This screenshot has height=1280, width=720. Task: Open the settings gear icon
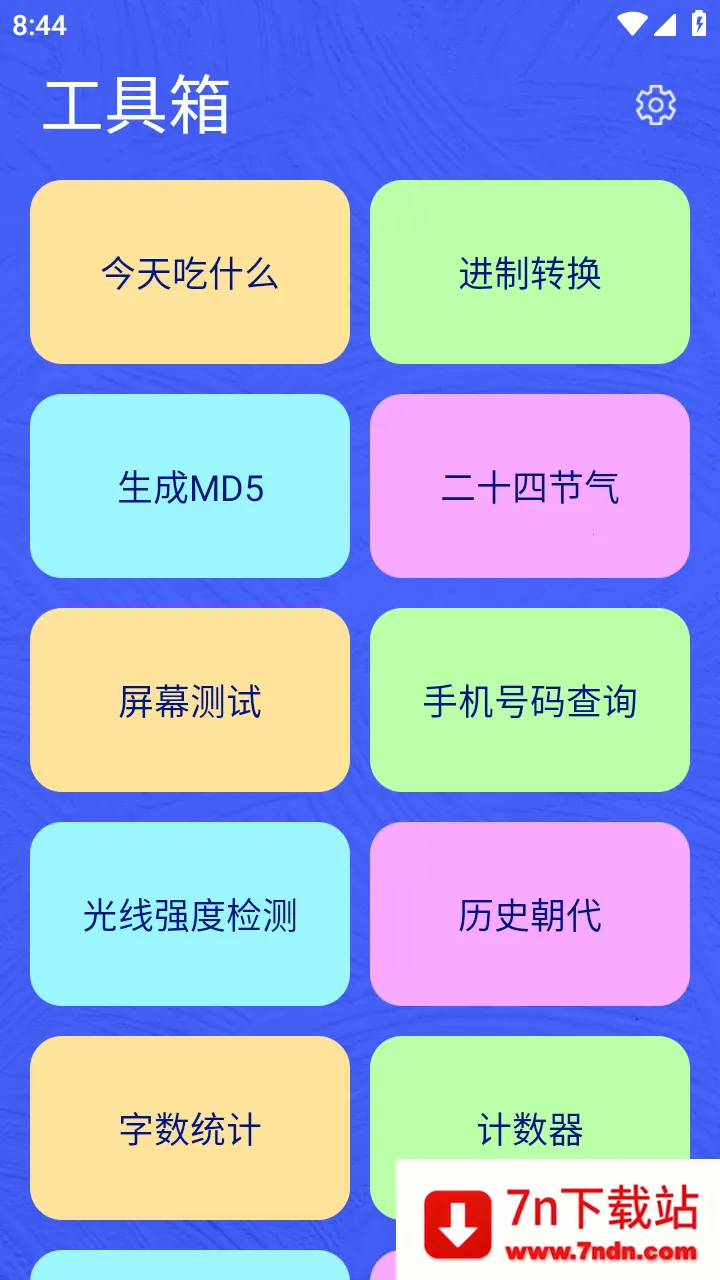click(x=654, y=105)
